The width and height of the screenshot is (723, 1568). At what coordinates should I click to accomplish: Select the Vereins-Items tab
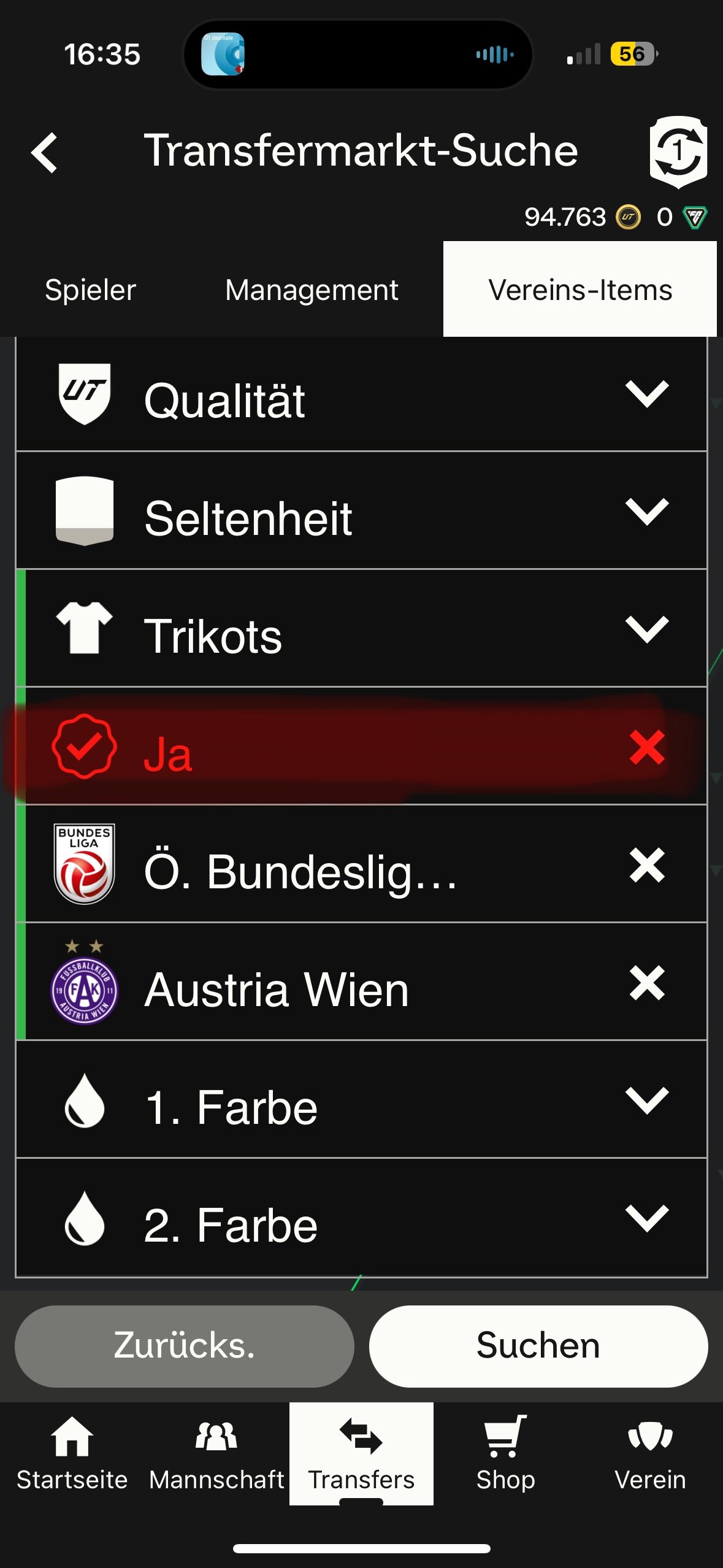(x=580, y=289)
